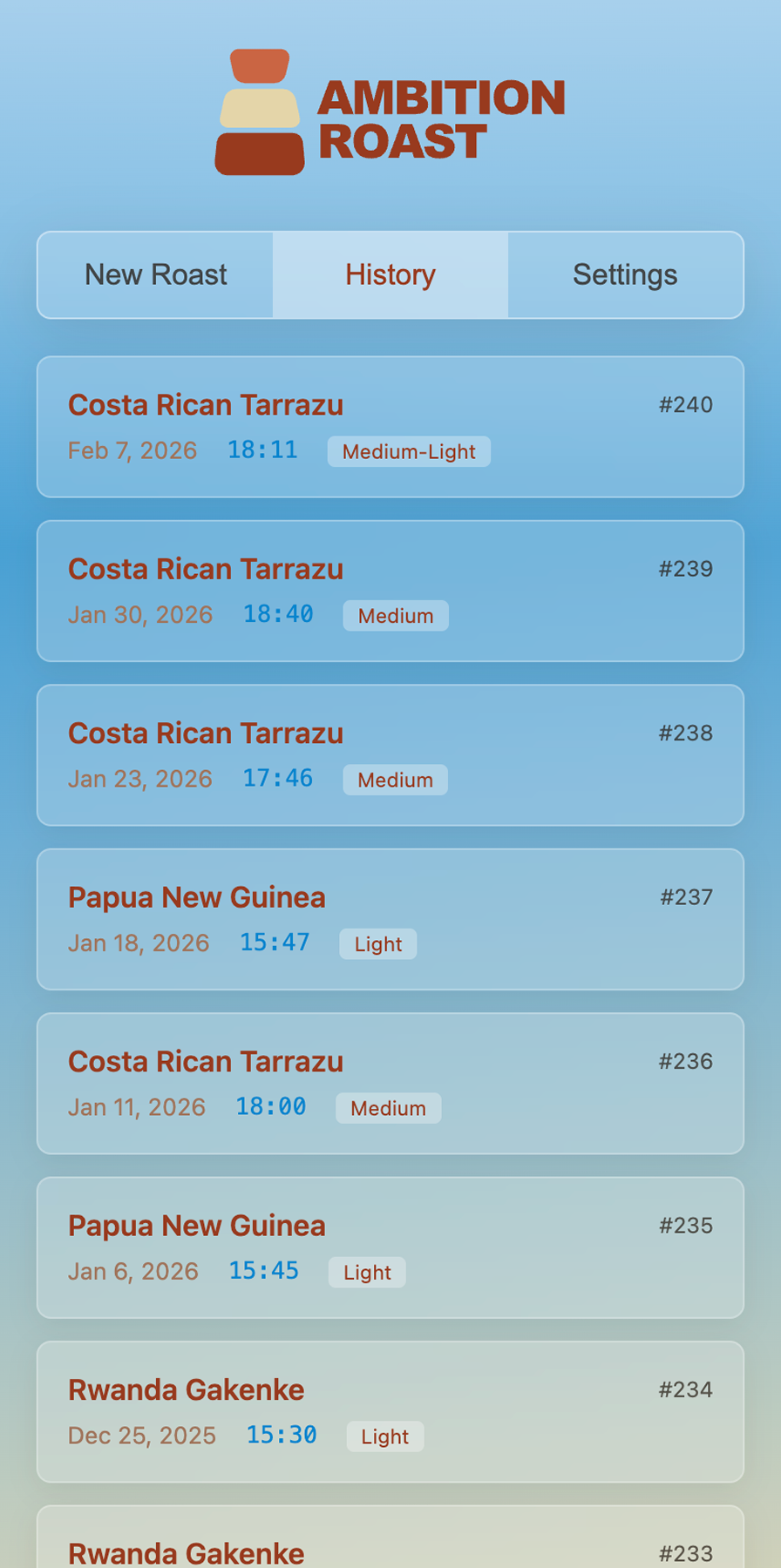Image resolution: width=781 pixels, height=1568 pixels.
Task: Click the 15:47 duration on roast #237
Action: [x=275, y=942]
